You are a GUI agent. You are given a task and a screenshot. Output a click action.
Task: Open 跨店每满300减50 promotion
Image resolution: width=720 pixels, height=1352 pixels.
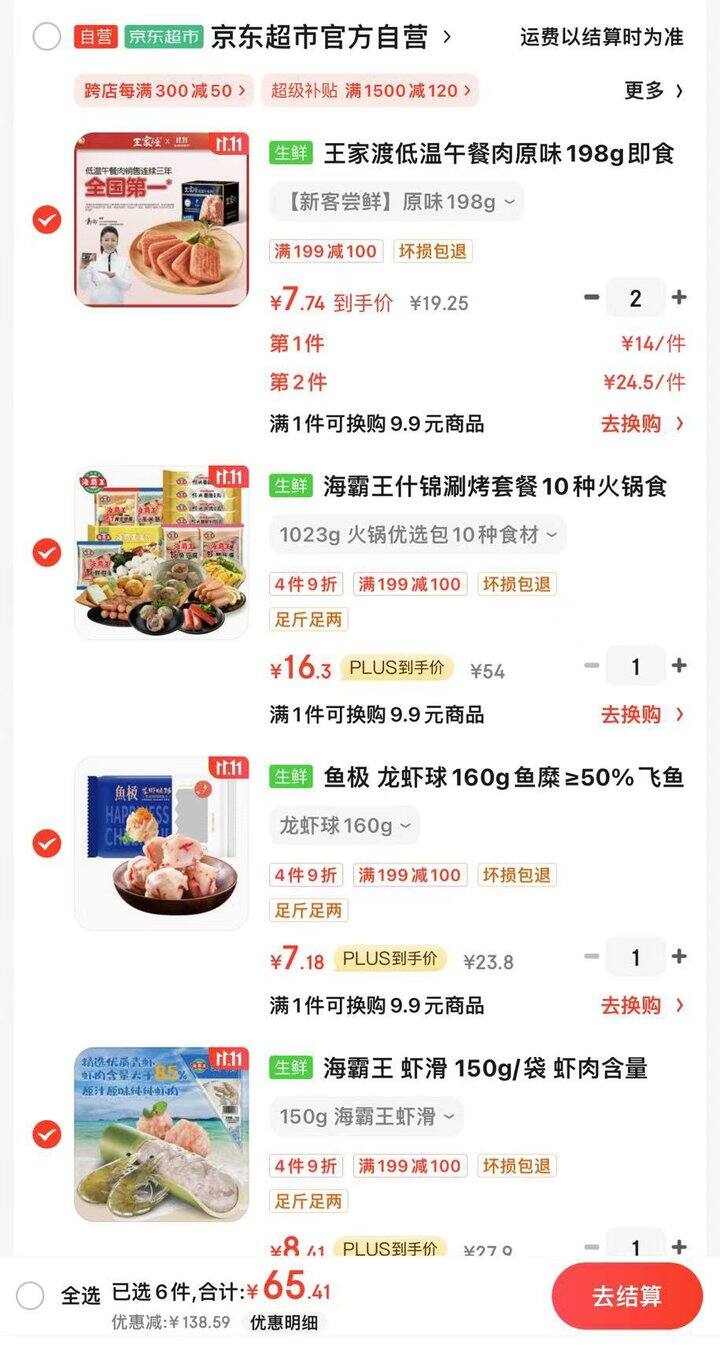point(164,91)
